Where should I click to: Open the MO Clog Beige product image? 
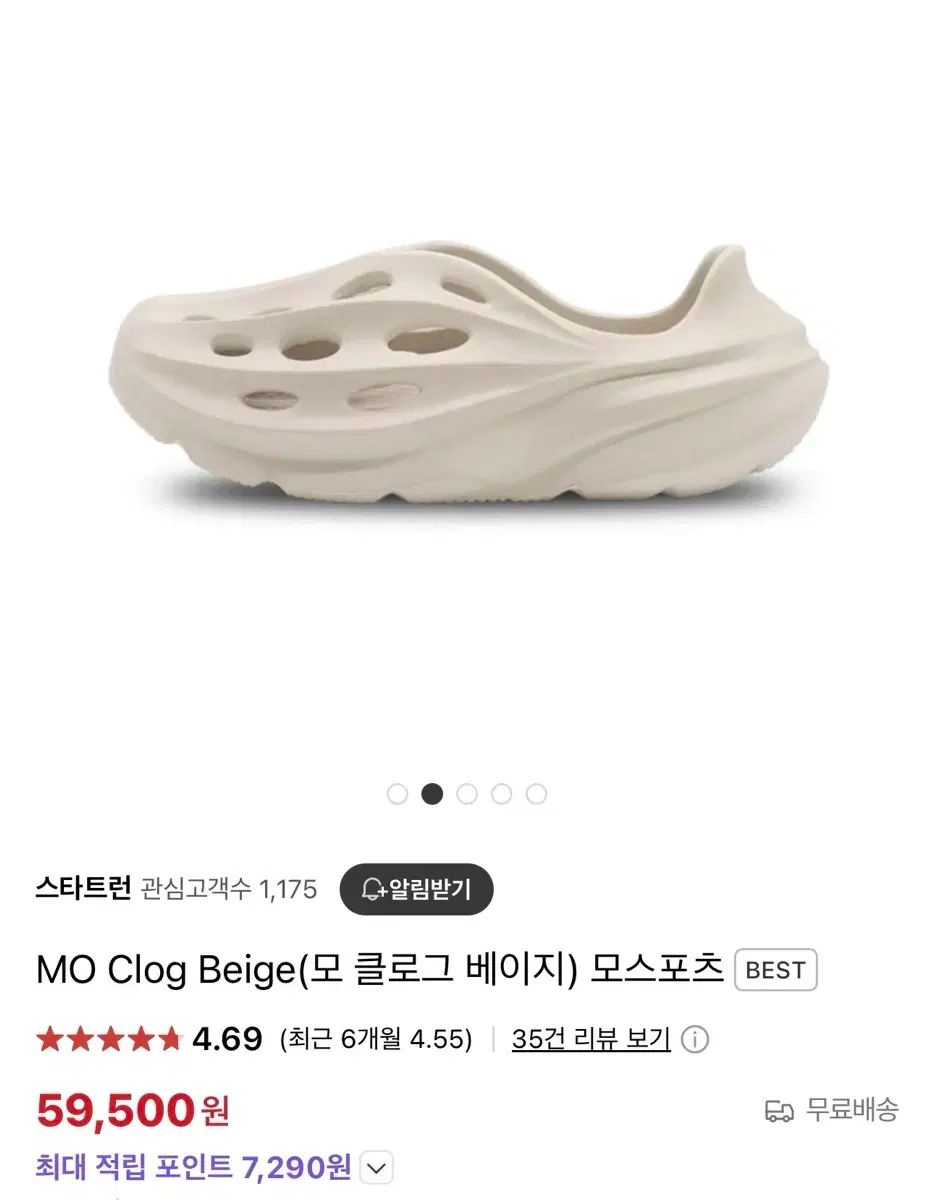pyautogui.click(x=467, y=380)
